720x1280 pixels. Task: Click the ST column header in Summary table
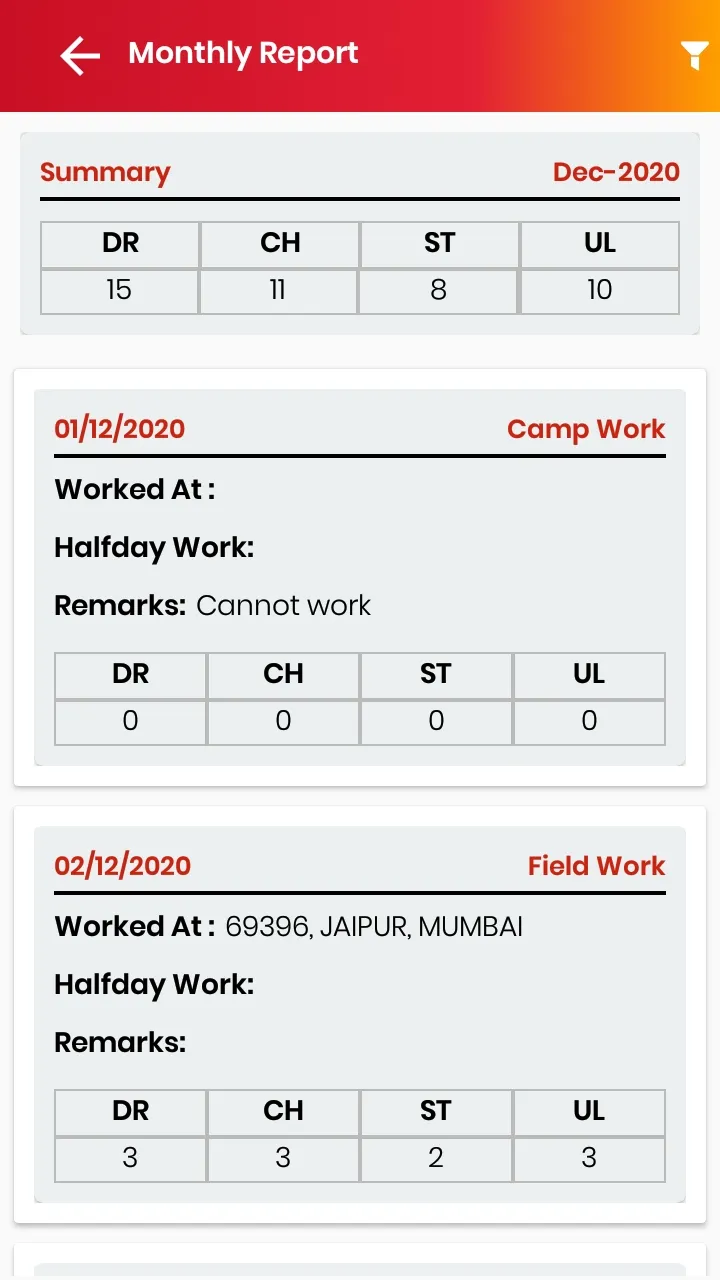coord(438,244)
